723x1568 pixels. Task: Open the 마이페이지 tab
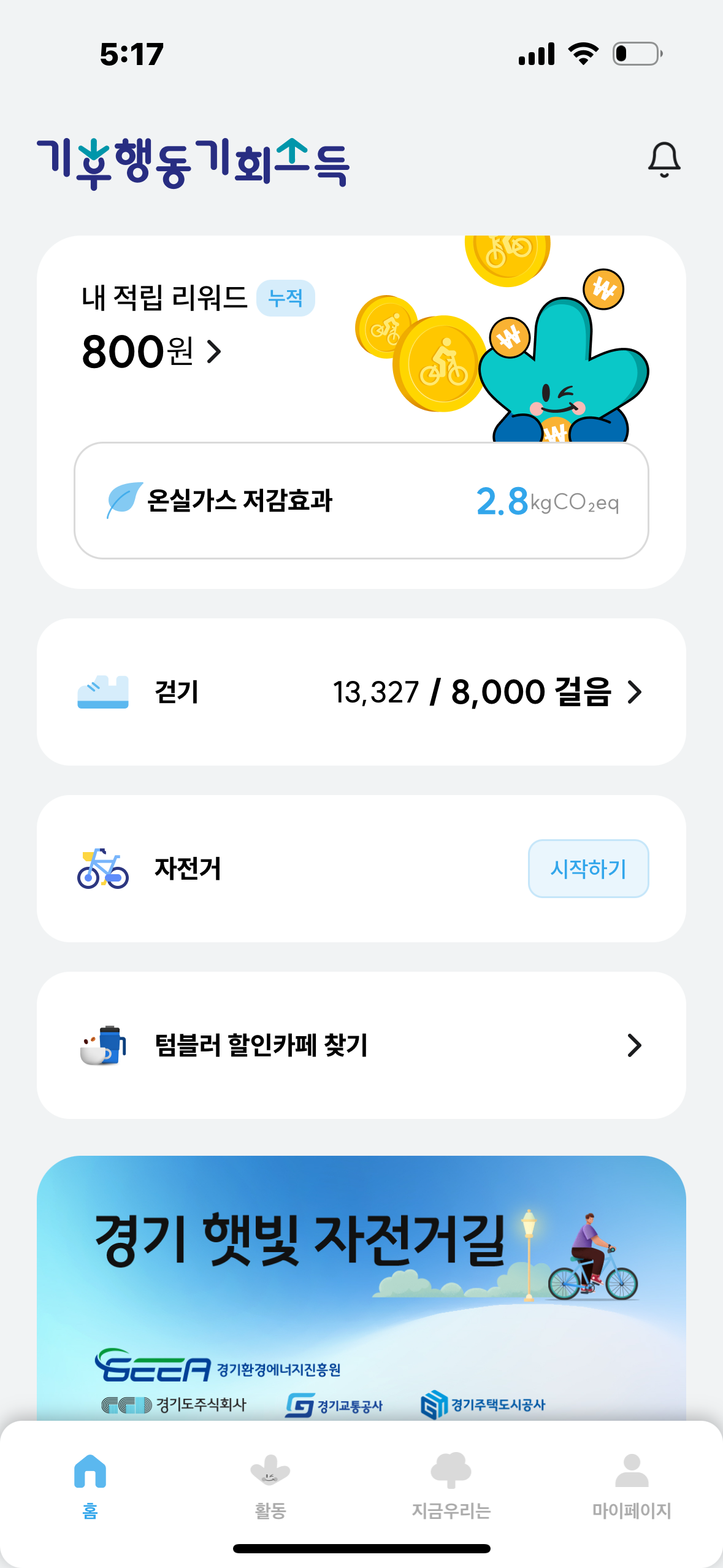(632, 1483)
